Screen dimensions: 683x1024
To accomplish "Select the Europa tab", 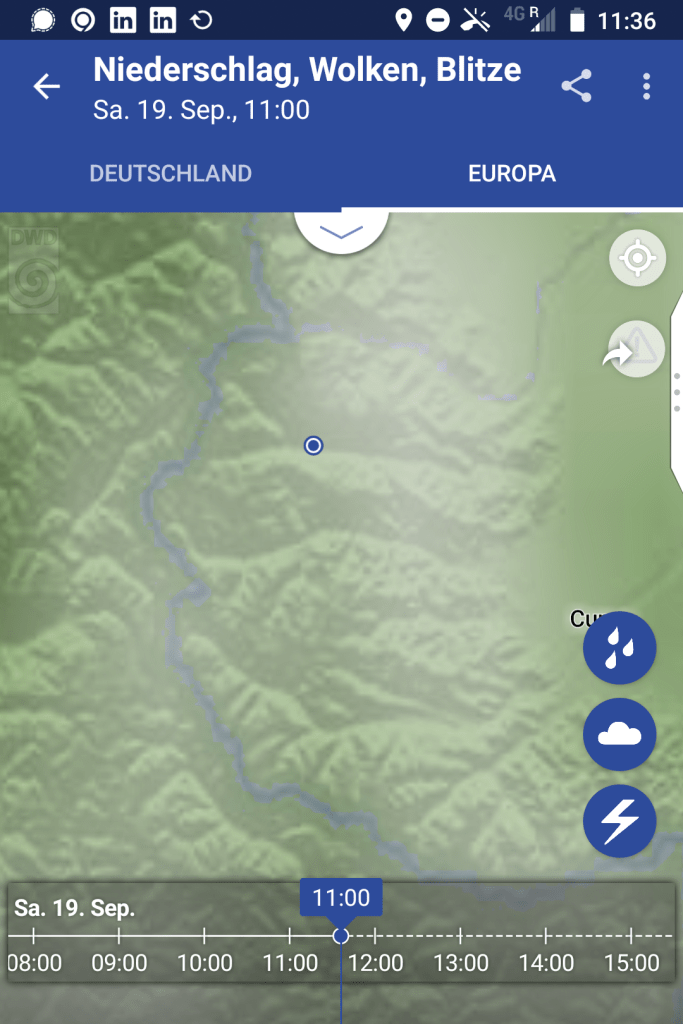I will tap(512, 173).
